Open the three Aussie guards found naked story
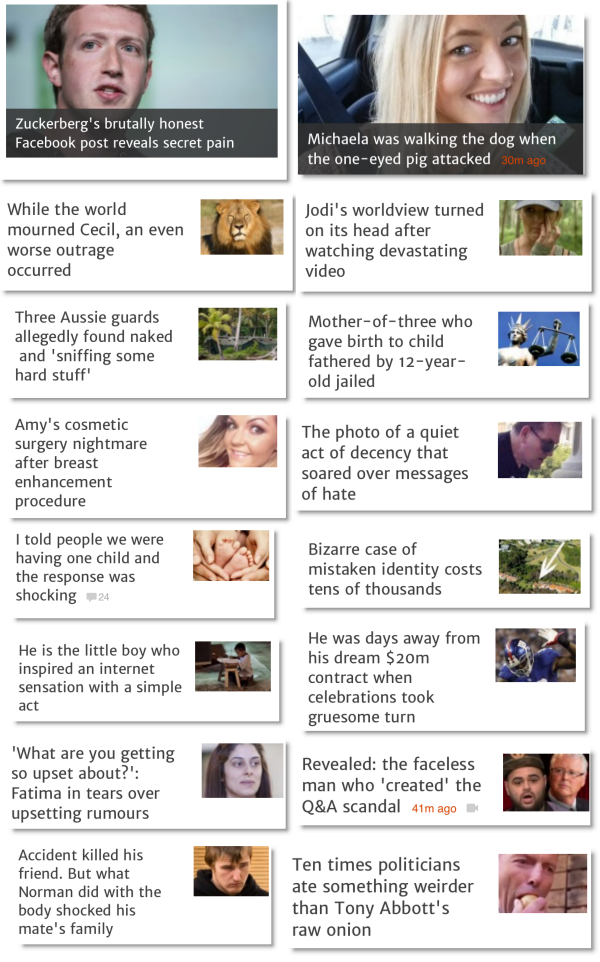 tap(94, 346)
